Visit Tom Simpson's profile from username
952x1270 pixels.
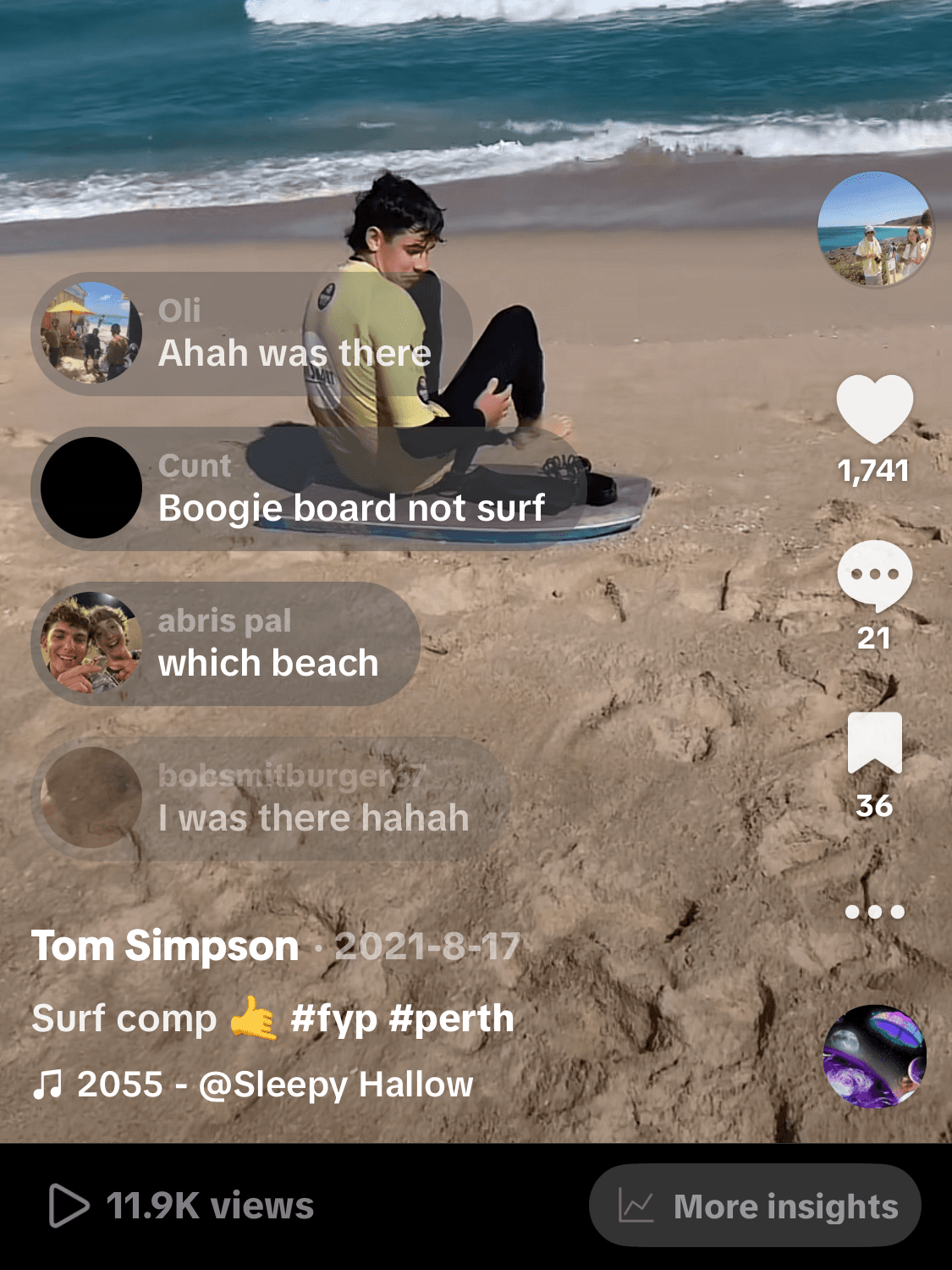point(165,946)
